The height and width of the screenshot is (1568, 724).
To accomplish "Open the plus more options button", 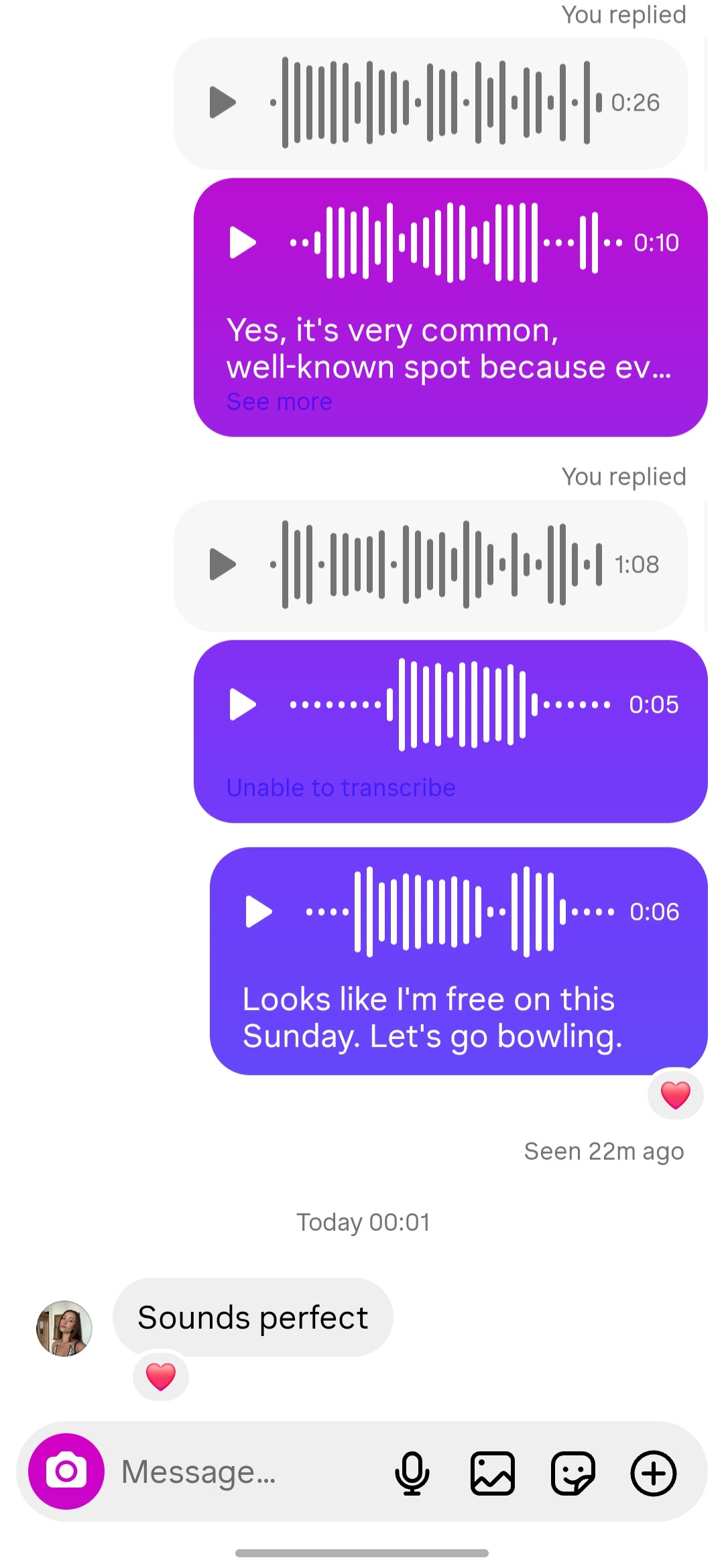I will click(x=653, y=1473).
